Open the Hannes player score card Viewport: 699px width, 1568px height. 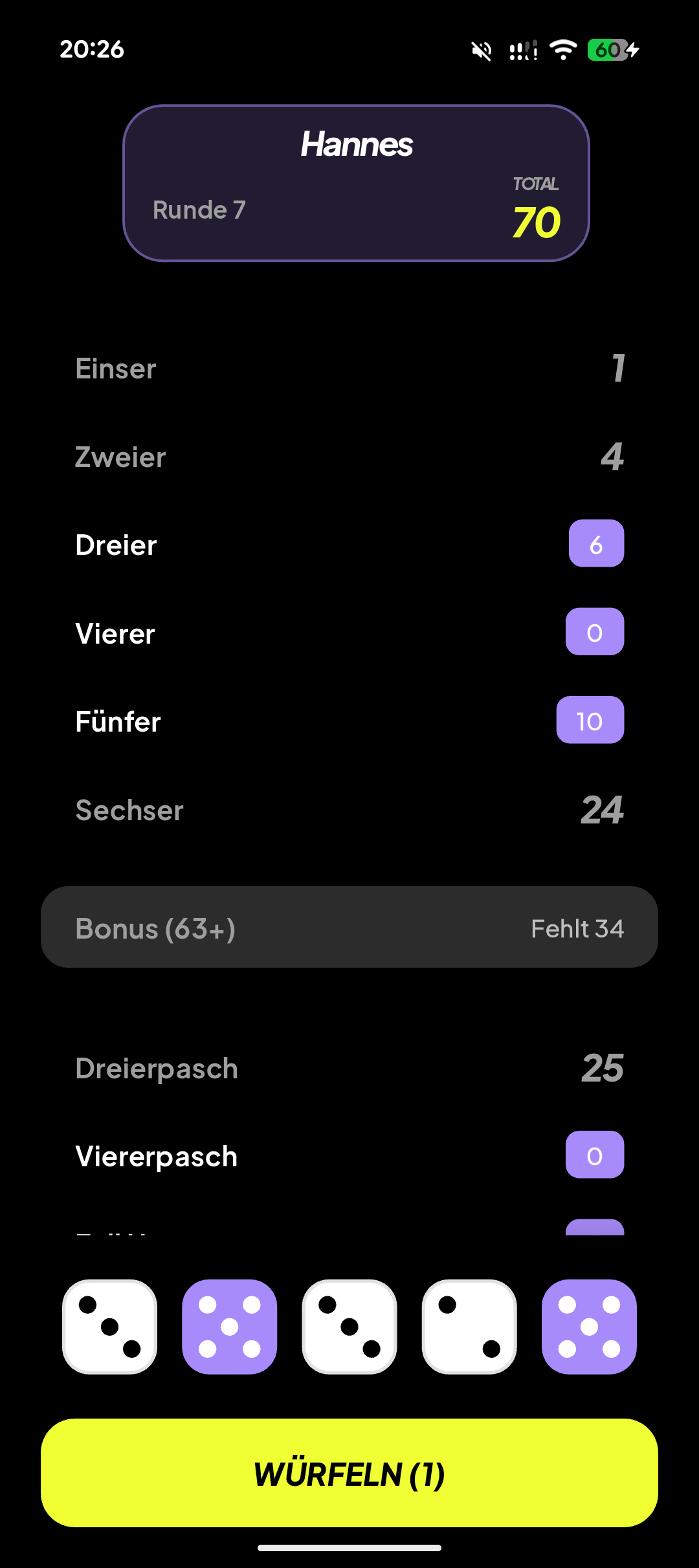coord(355,182)
